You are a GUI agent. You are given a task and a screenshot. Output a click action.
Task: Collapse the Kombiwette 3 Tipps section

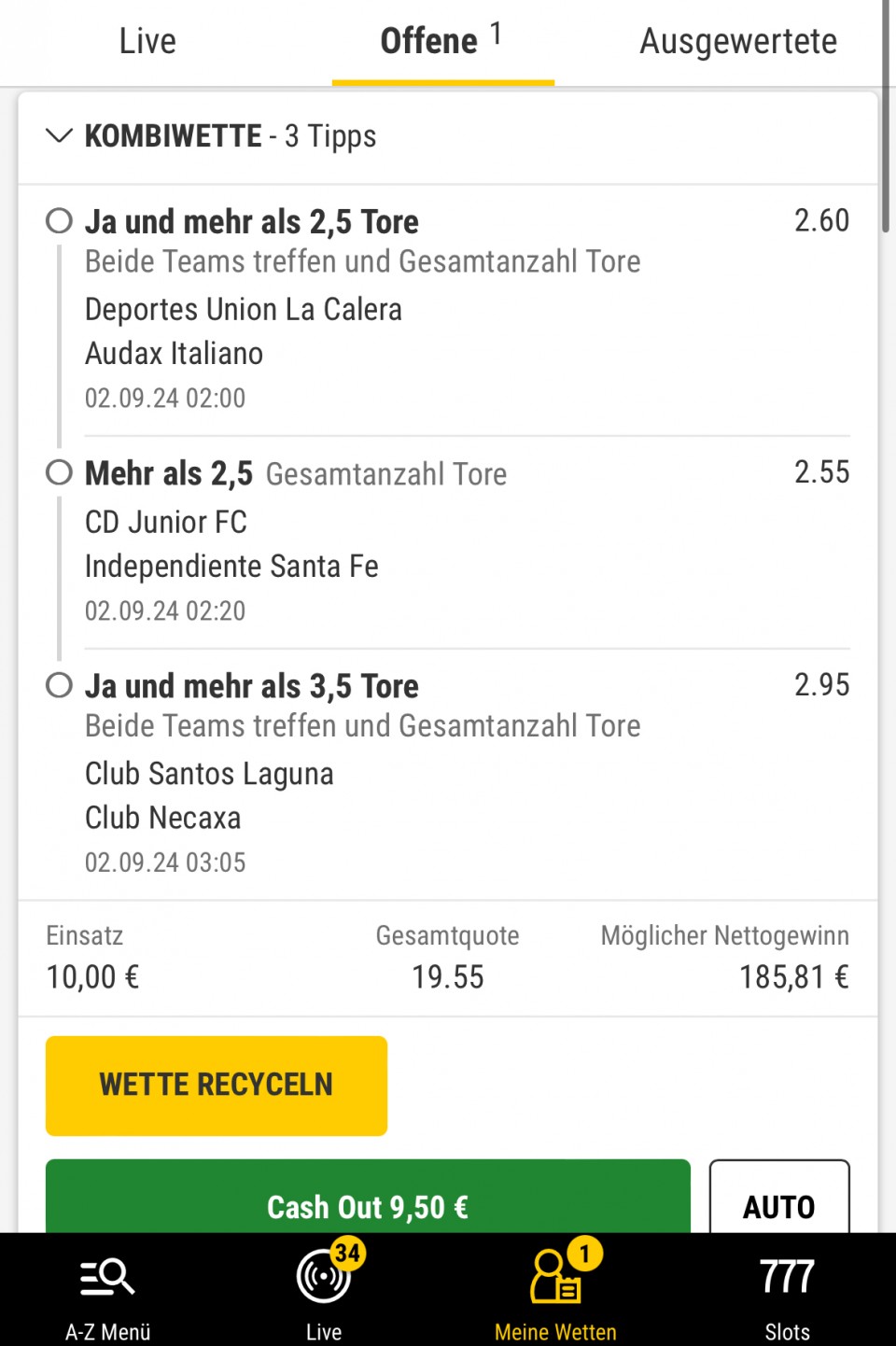pos(59,136)
